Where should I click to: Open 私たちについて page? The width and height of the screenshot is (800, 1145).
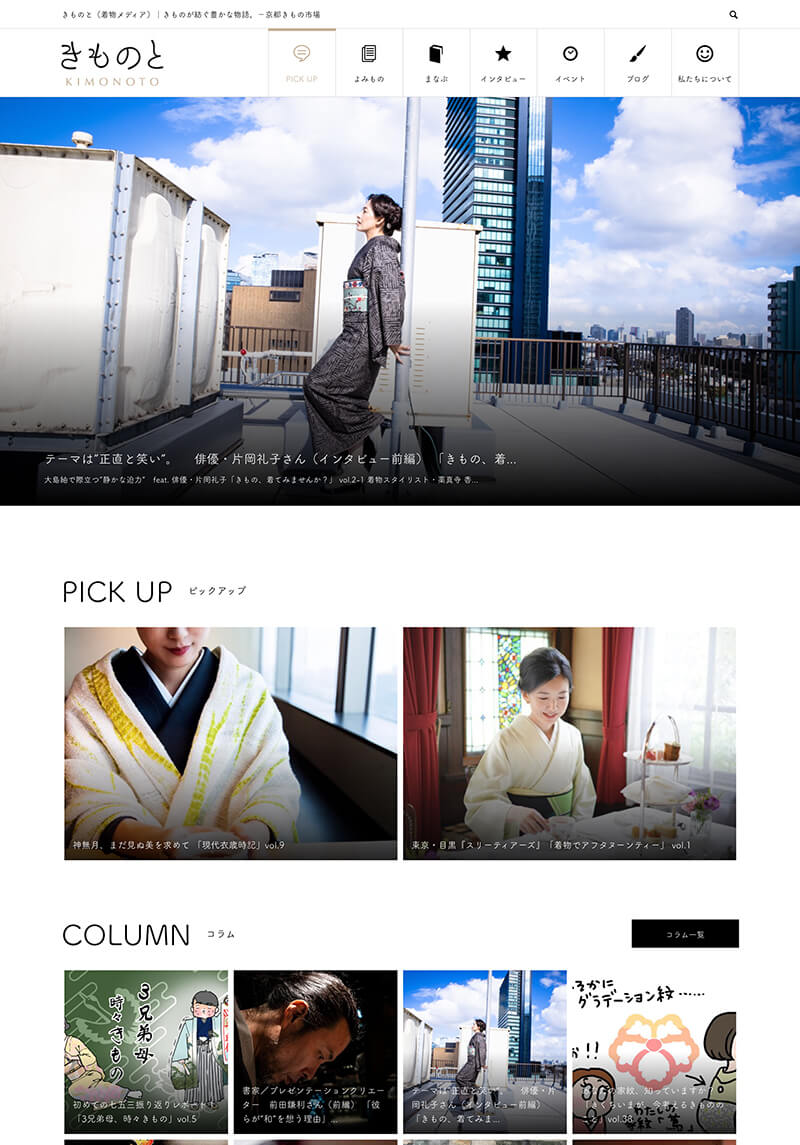pos(705,63)
